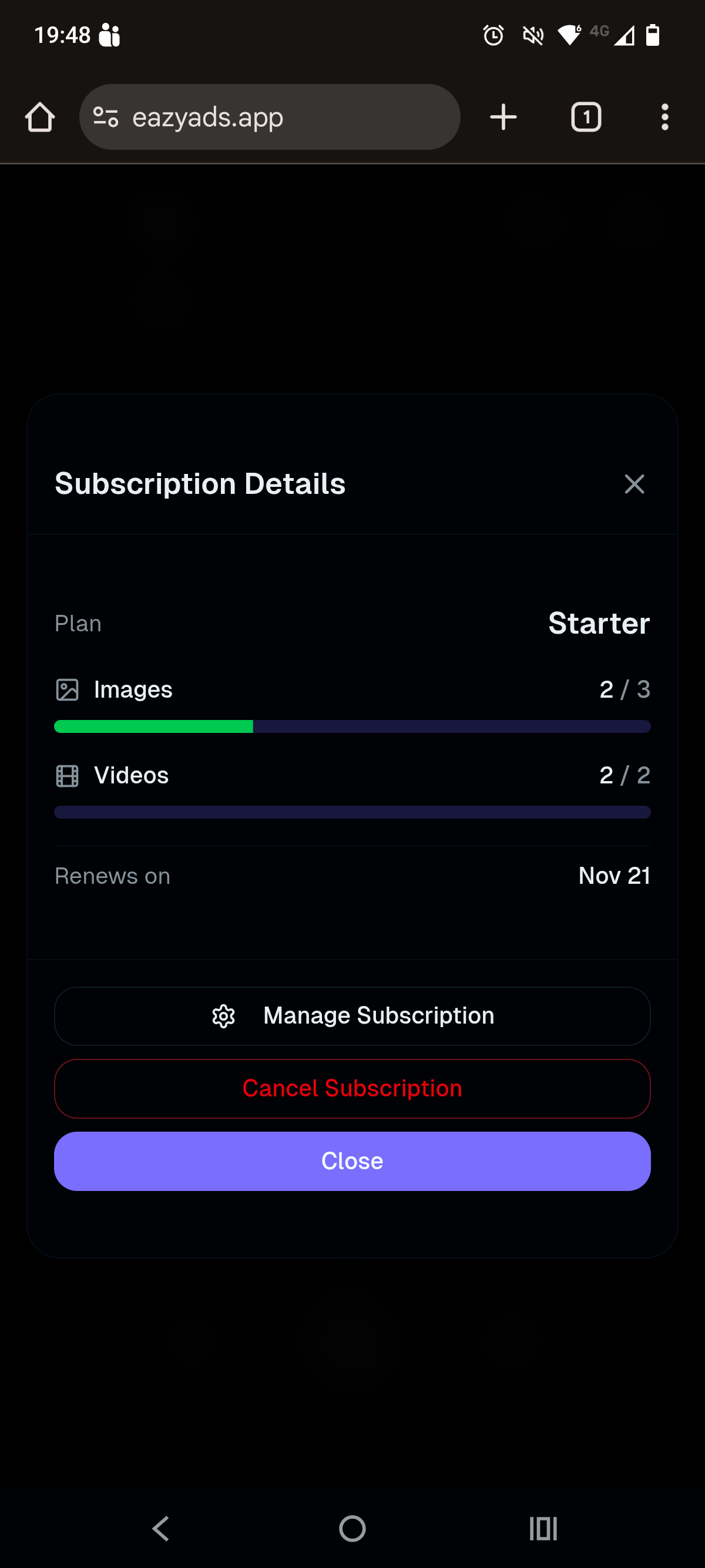The height and width of the screenshot is (1568, 705).
Task: Tap the Images usage icon
Action: [67, 689]
